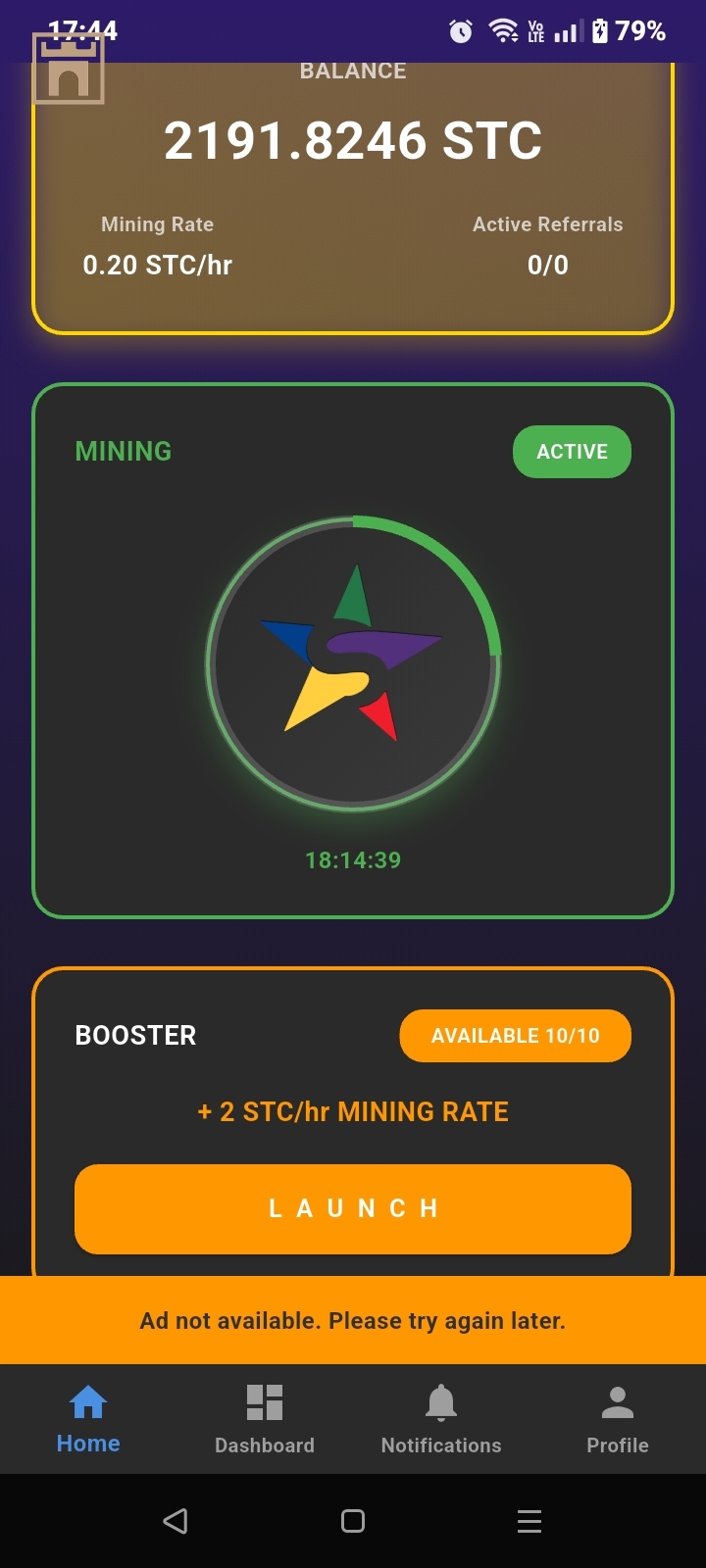Open the Notifications tab

[441, 1418]
